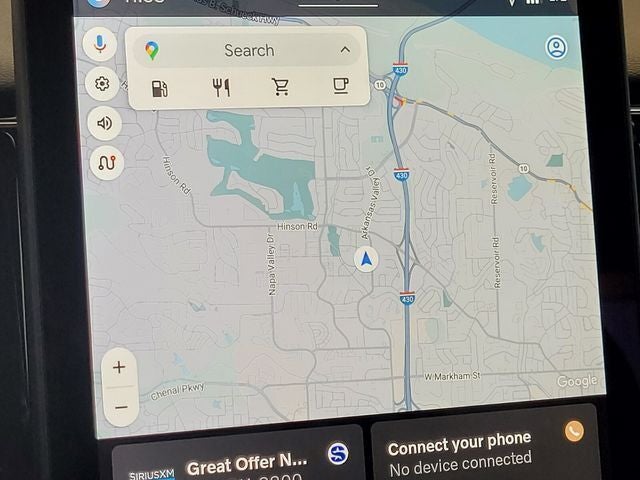Search for nearby grocery stores

click(281, 87)
